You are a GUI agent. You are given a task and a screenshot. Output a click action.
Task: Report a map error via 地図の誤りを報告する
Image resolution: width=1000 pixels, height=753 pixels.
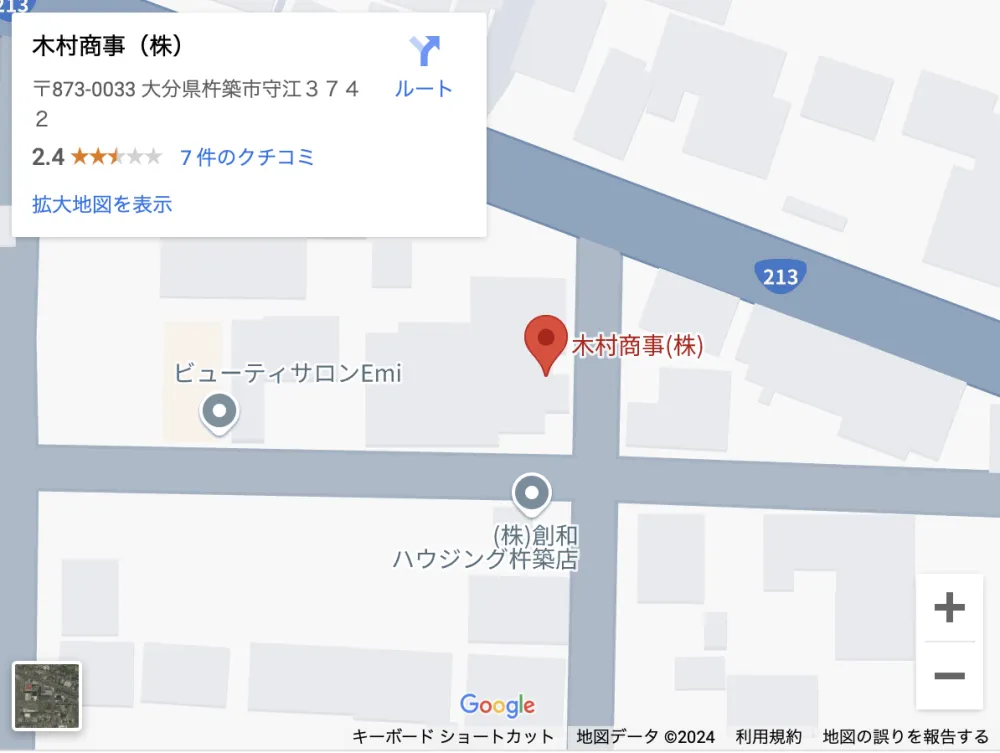(x=905, y=737)
